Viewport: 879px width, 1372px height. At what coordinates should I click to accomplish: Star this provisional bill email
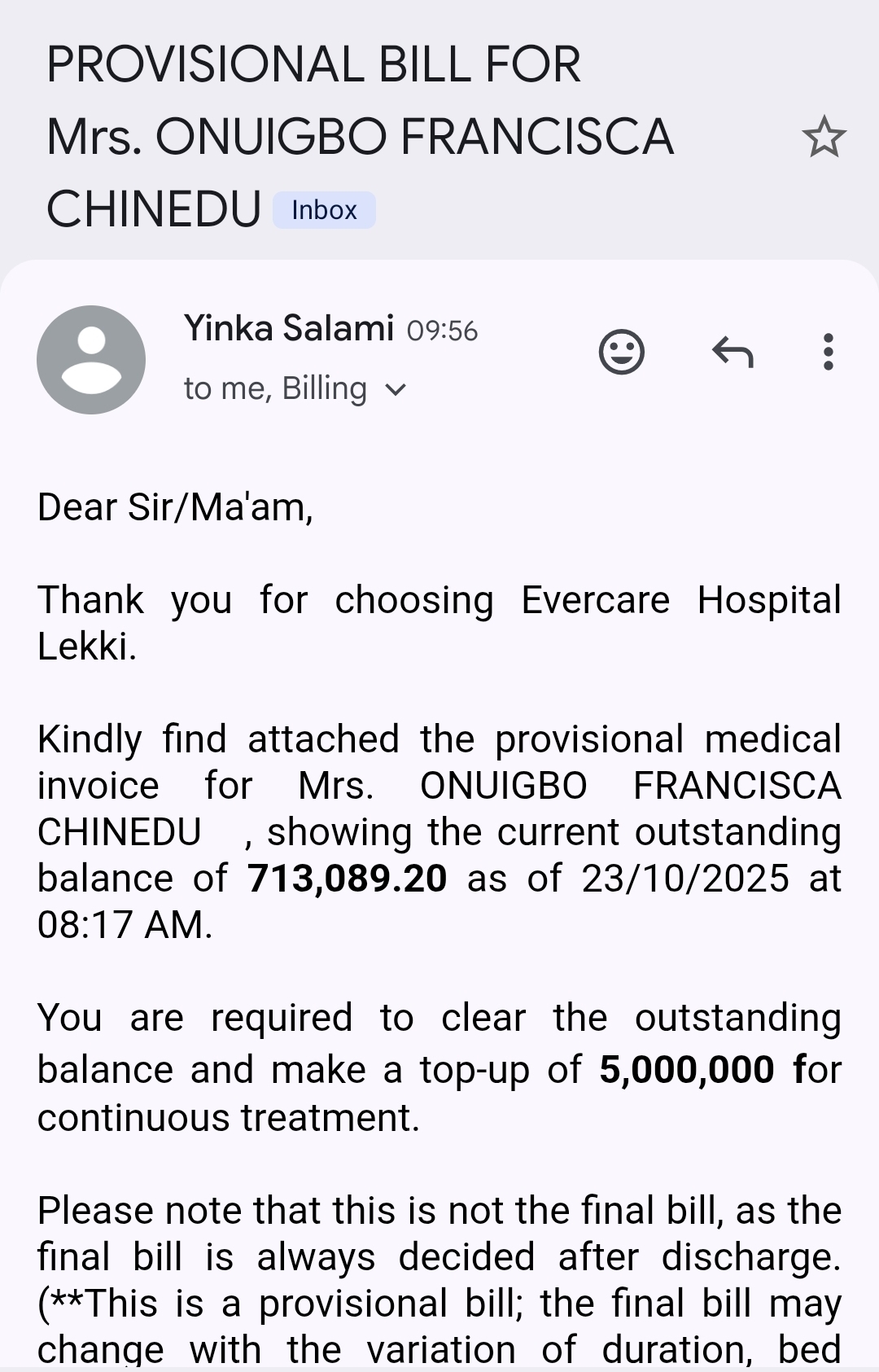click(824, 137)
